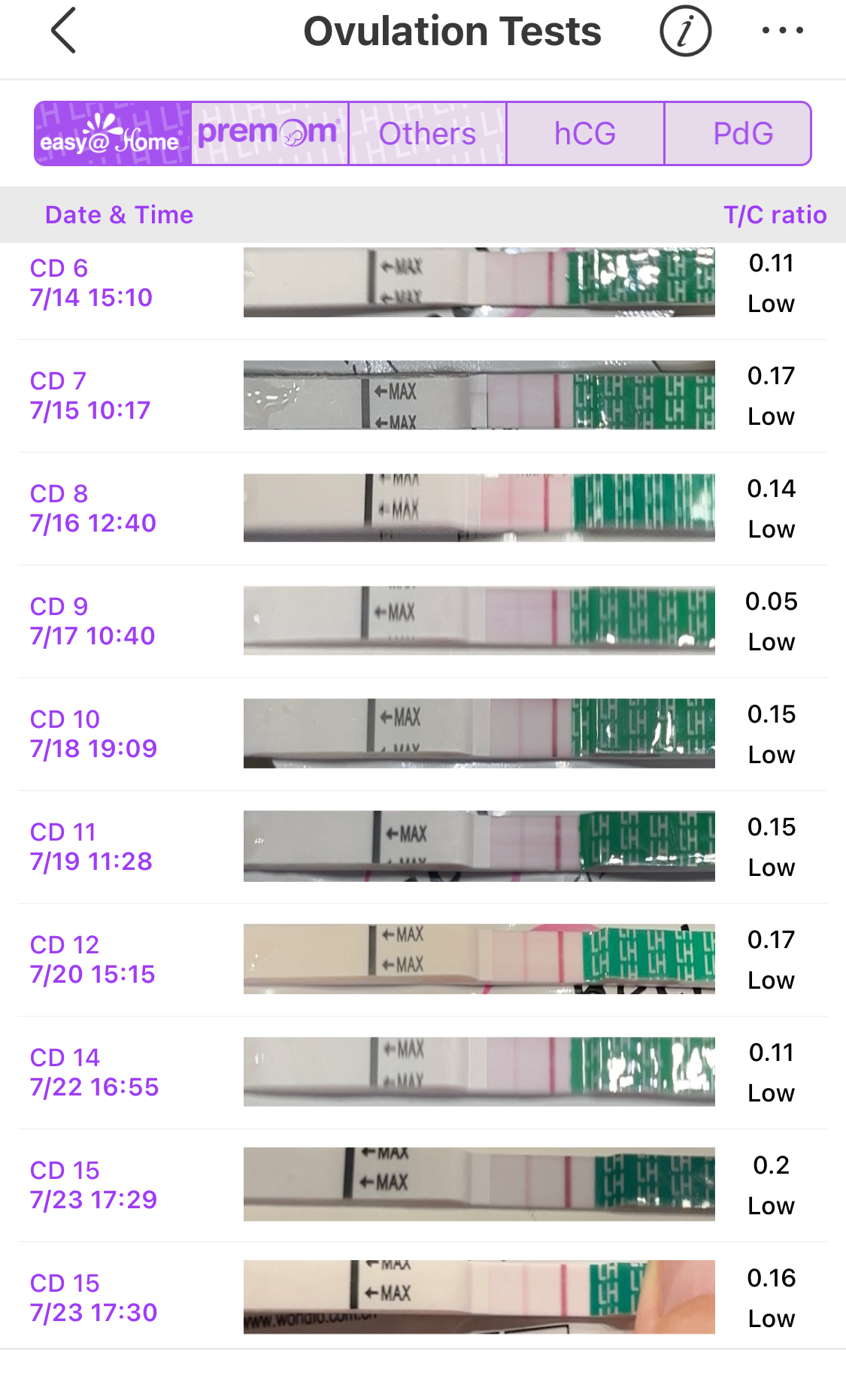Open the CD 11 test from 7/19 11:28

423,847
